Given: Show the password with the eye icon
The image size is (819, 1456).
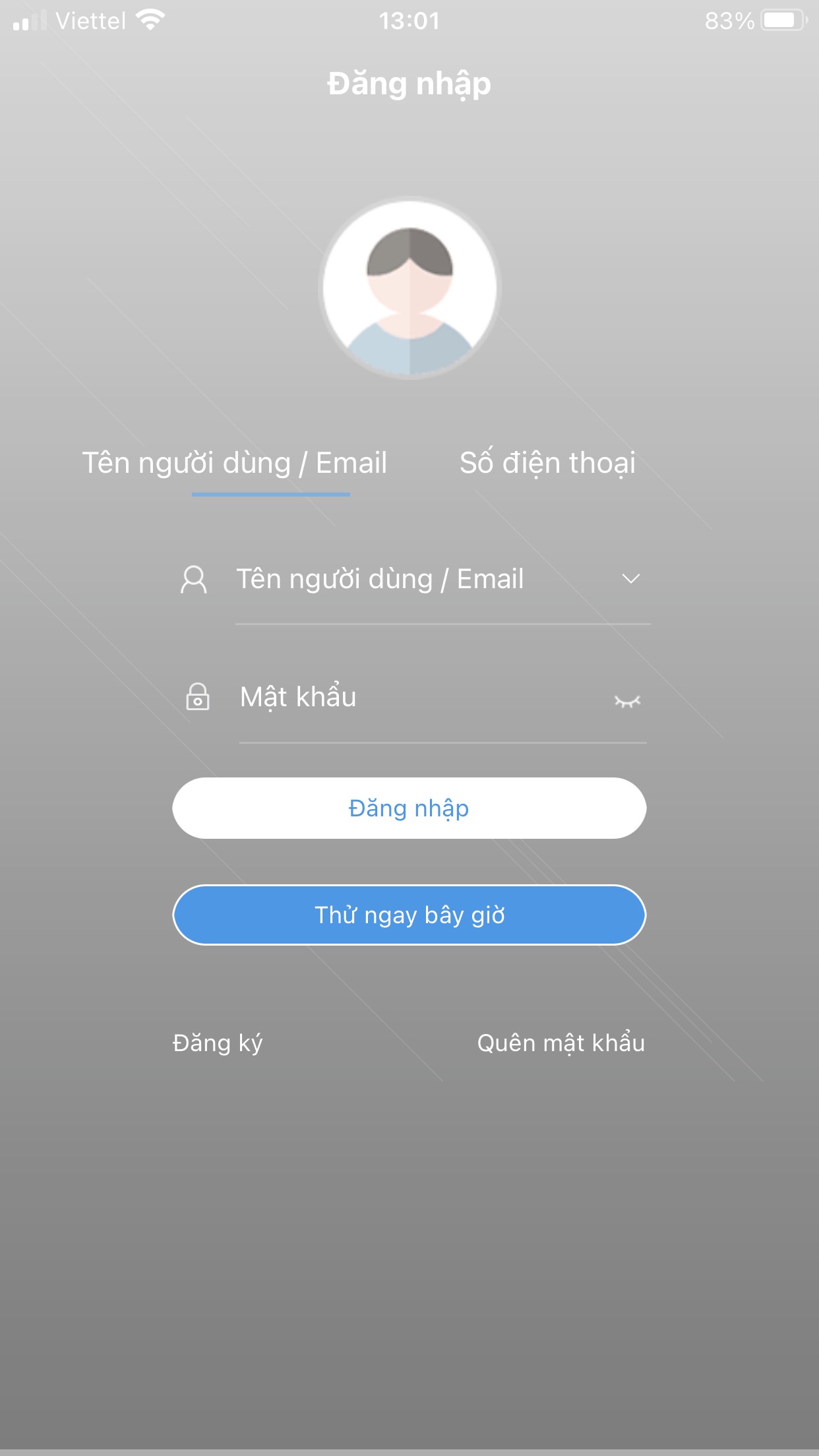Looking at the screenshot, I should coord(627,701).
